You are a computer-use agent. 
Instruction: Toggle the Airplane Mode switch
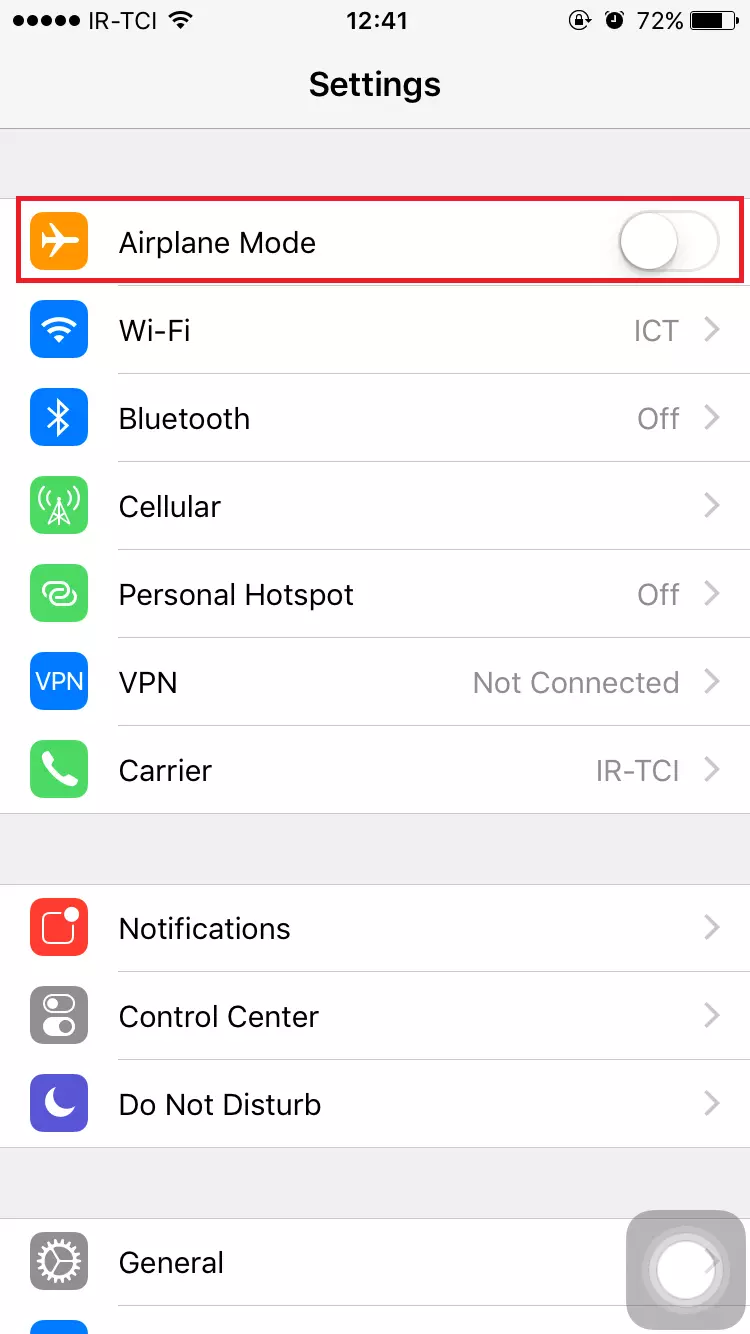click(669, 243)
